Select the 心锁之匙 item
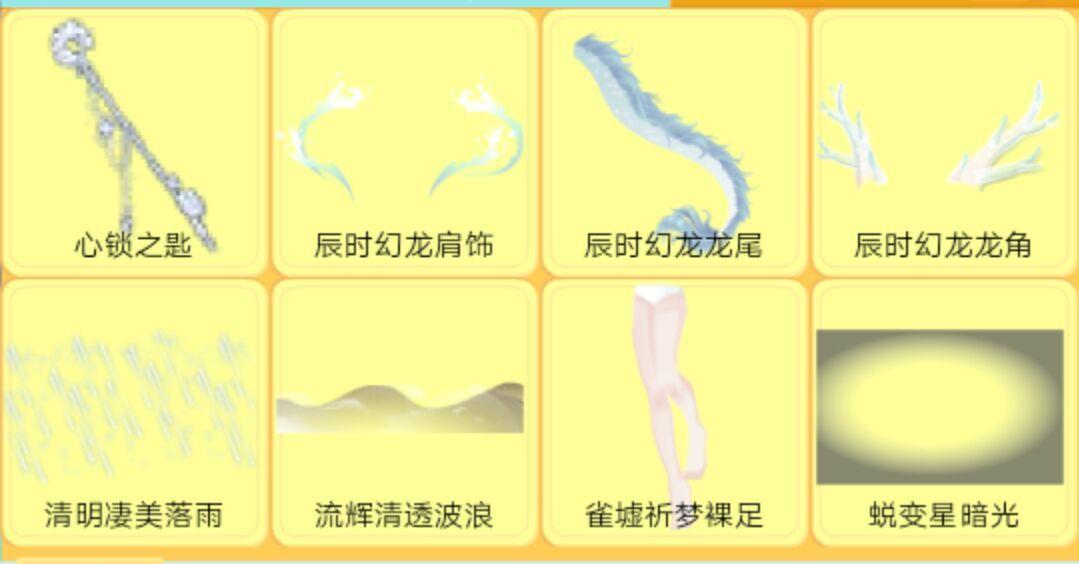Screen dimensions: 1079x564 134,142
